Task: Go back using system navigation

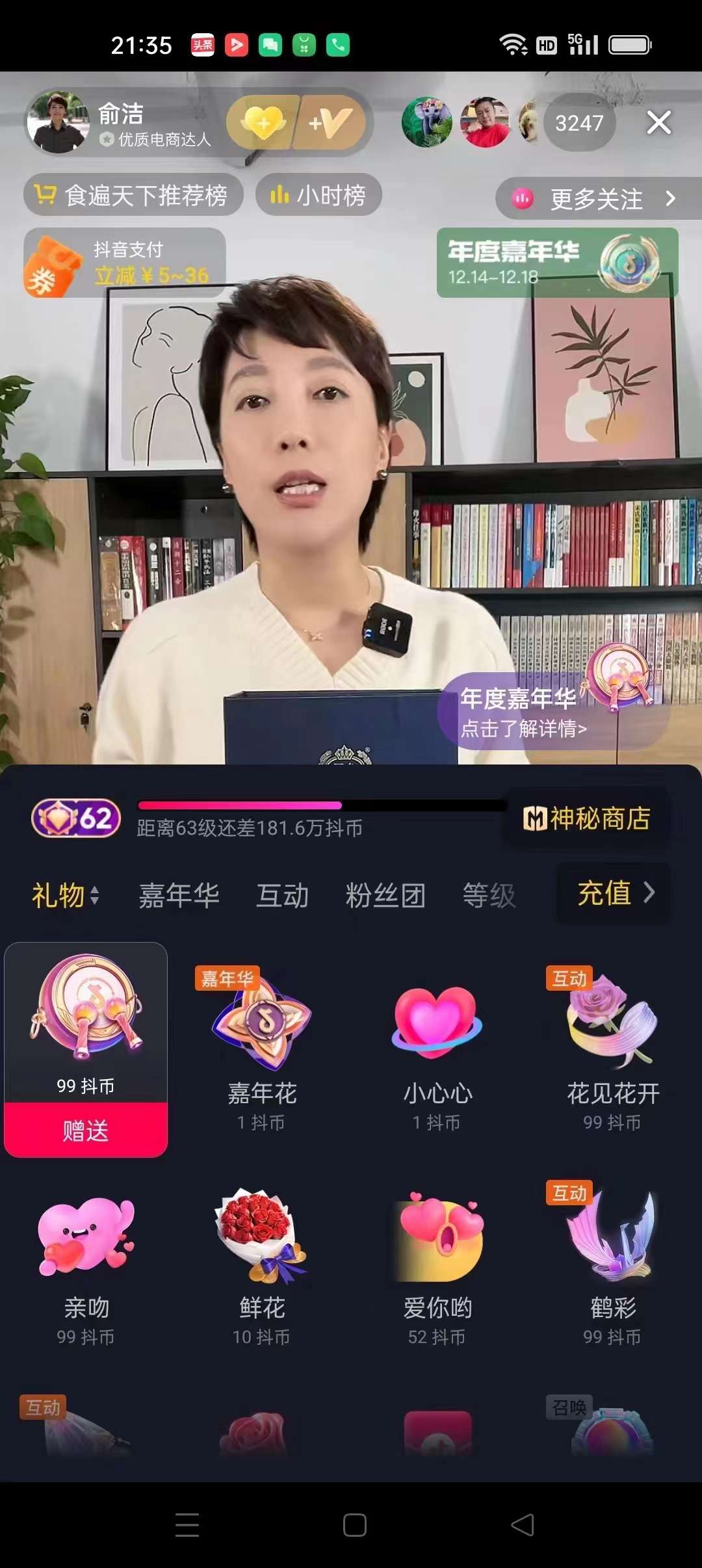Action: pos(523,1524)
